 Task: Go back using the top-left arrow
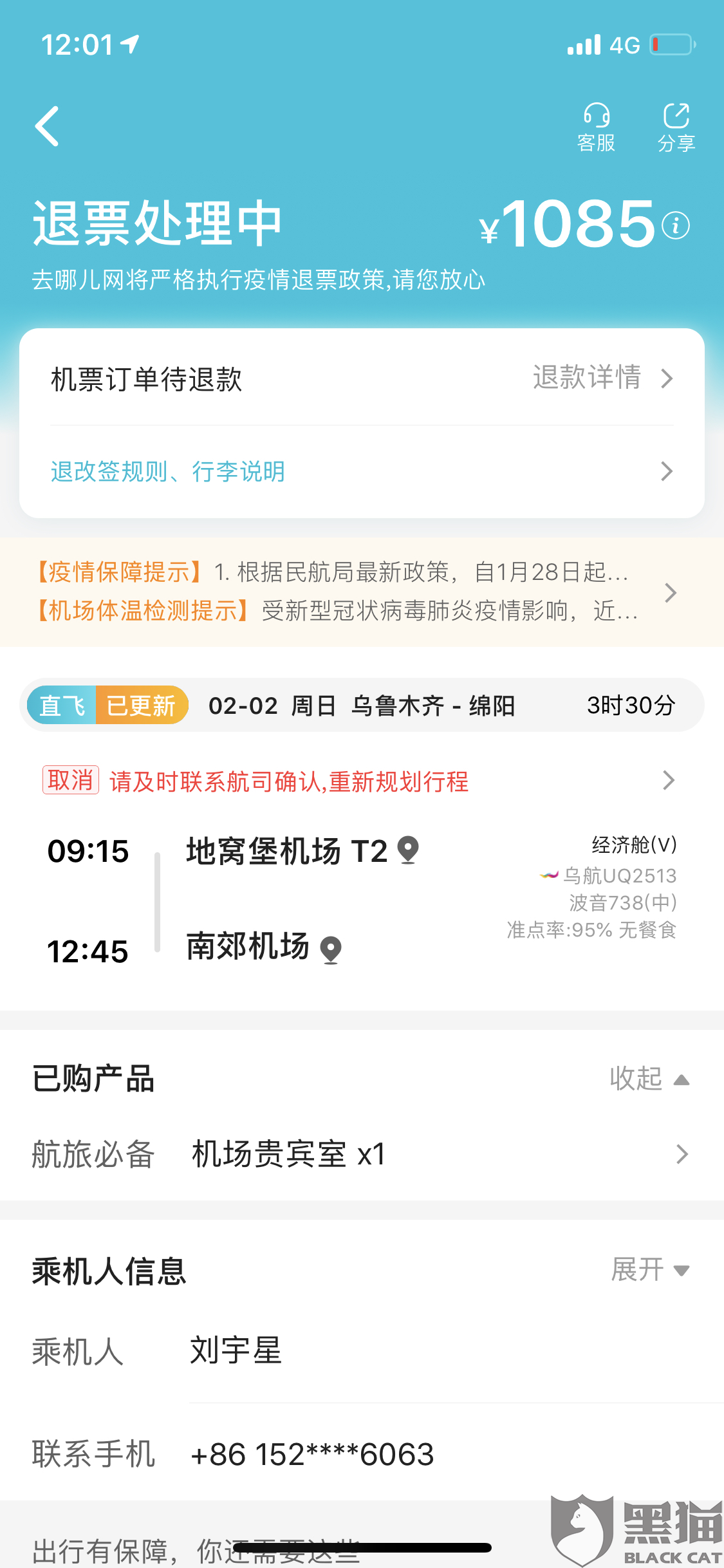pos(47,126)
